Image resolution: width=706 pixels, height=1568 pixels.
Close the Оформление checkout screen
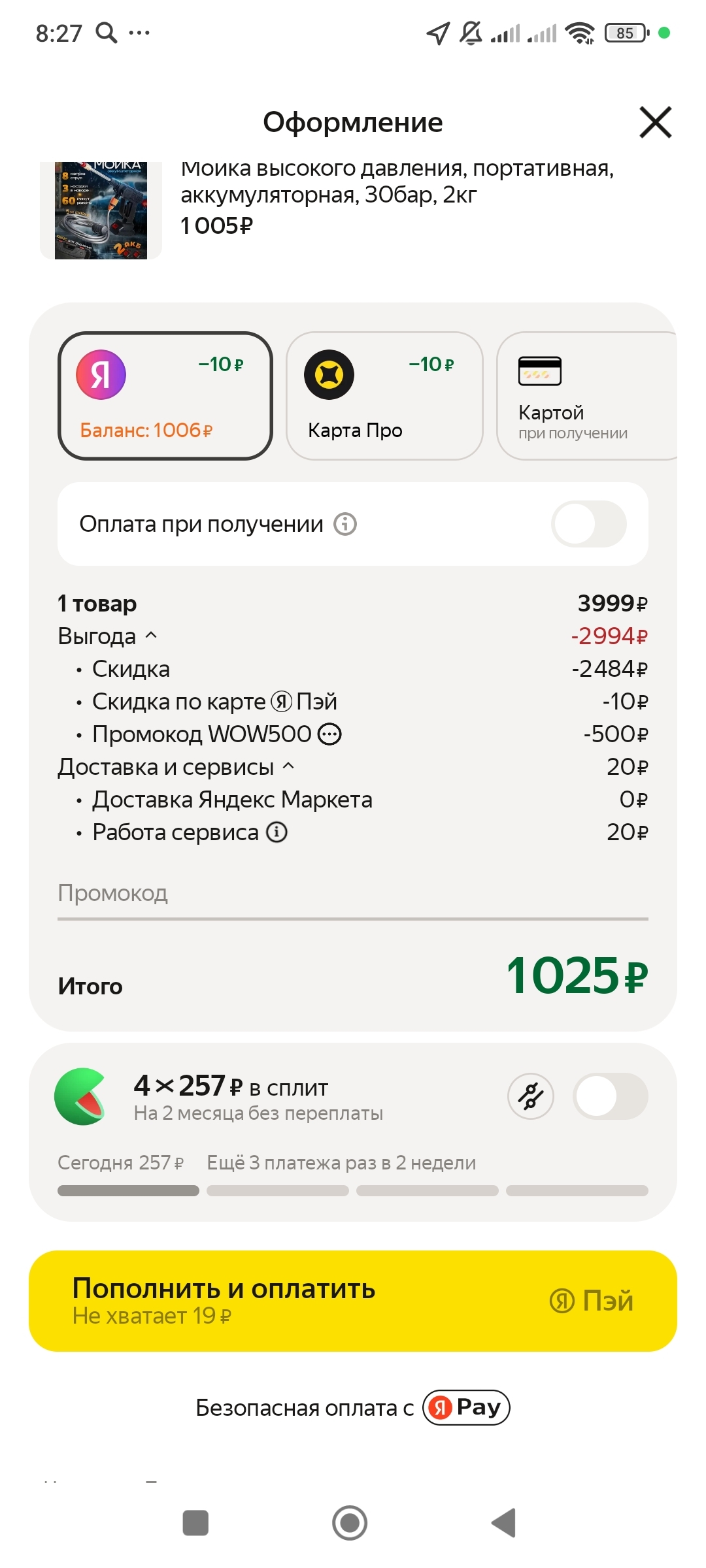(x=655, y=122)
